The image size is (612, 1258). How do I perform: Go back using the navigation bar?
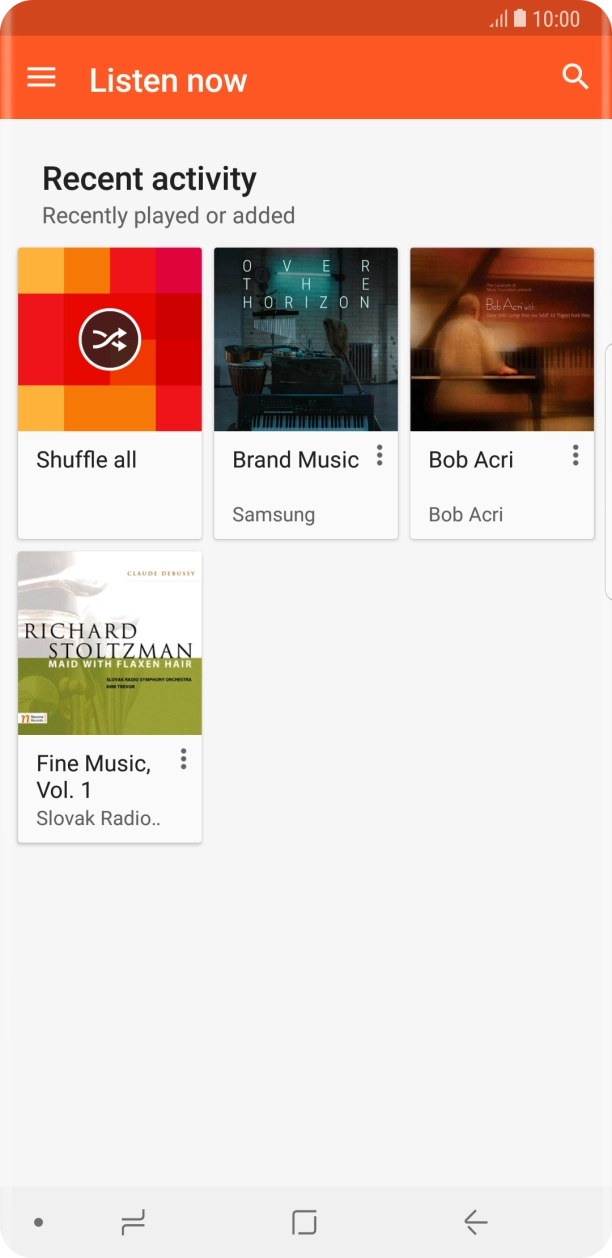point(475,1221)
